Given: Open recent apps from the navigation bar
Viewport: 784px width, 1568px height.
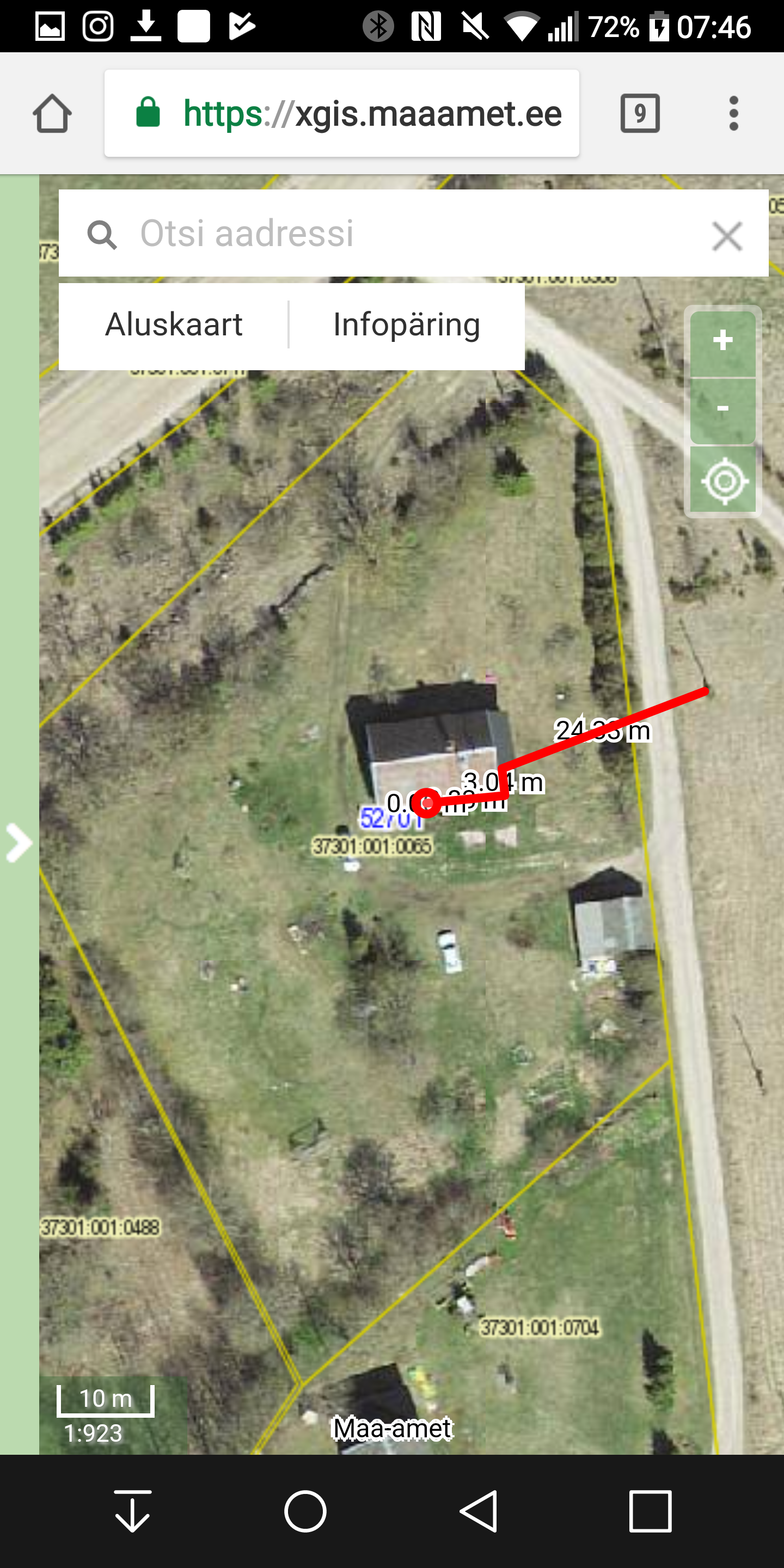Looking at the screenshot, I should (650, 1511).
